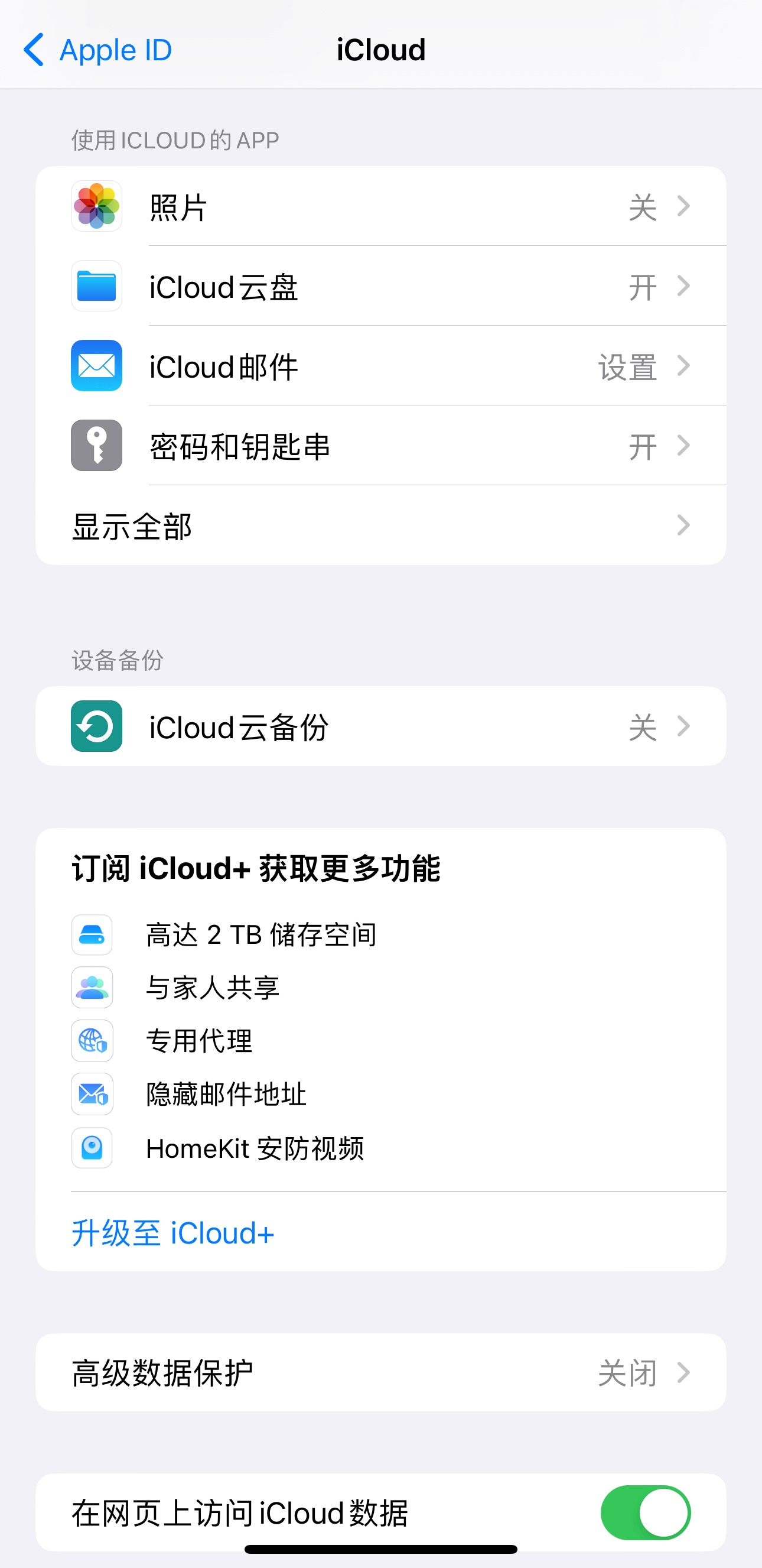Go back to Apple ID

(x=97, y=50)
